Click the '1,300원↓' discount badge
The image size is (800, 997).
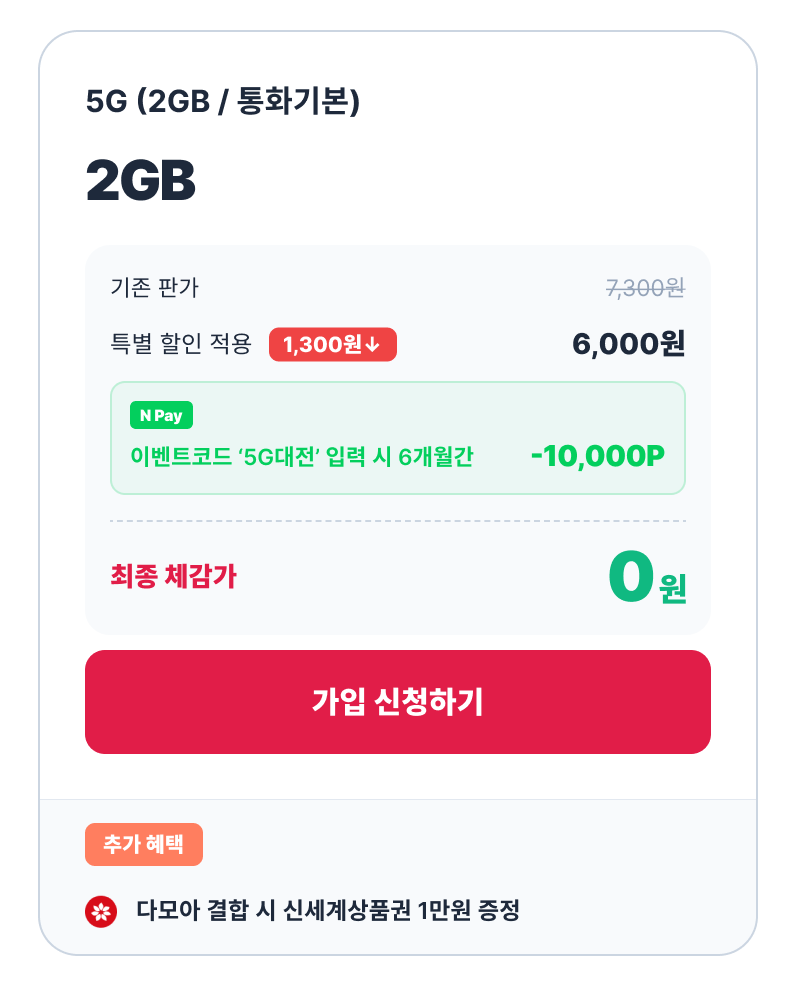(x=333, y=344)
